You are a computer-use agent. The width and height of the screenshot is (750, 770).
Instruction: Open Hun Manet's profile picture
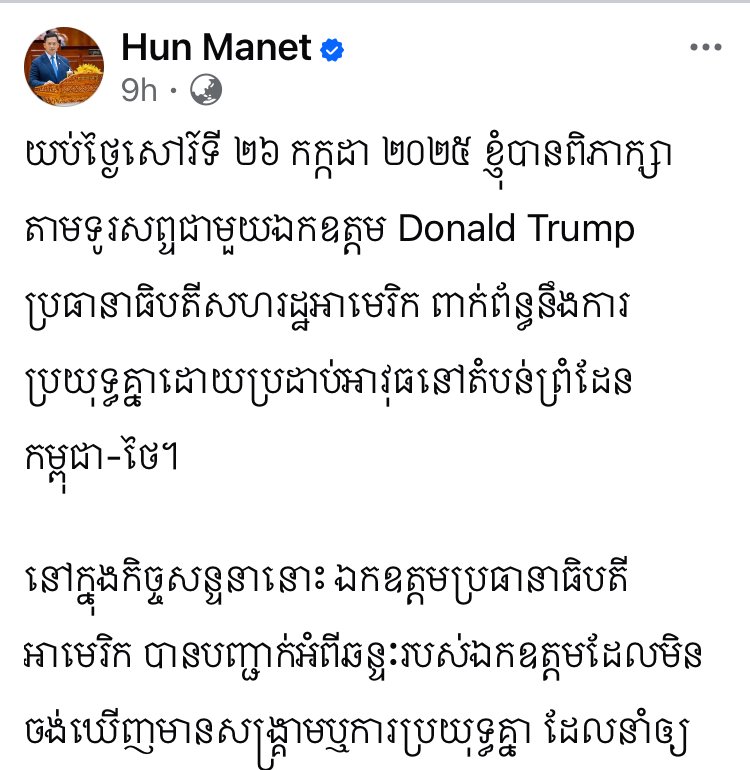[x=64, y=67]
